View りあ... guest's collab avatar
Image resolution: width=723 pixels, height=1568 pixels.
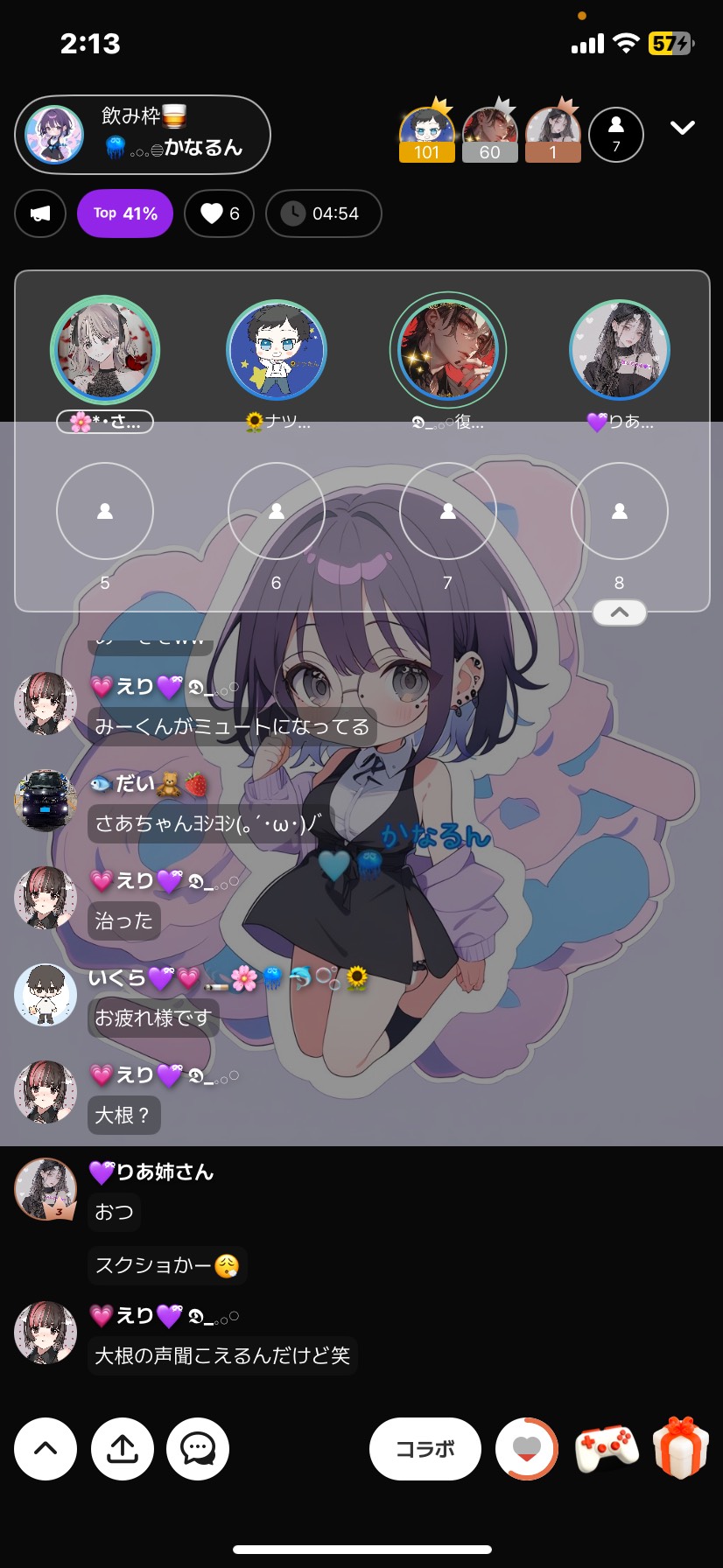click(x=620, y=350)
